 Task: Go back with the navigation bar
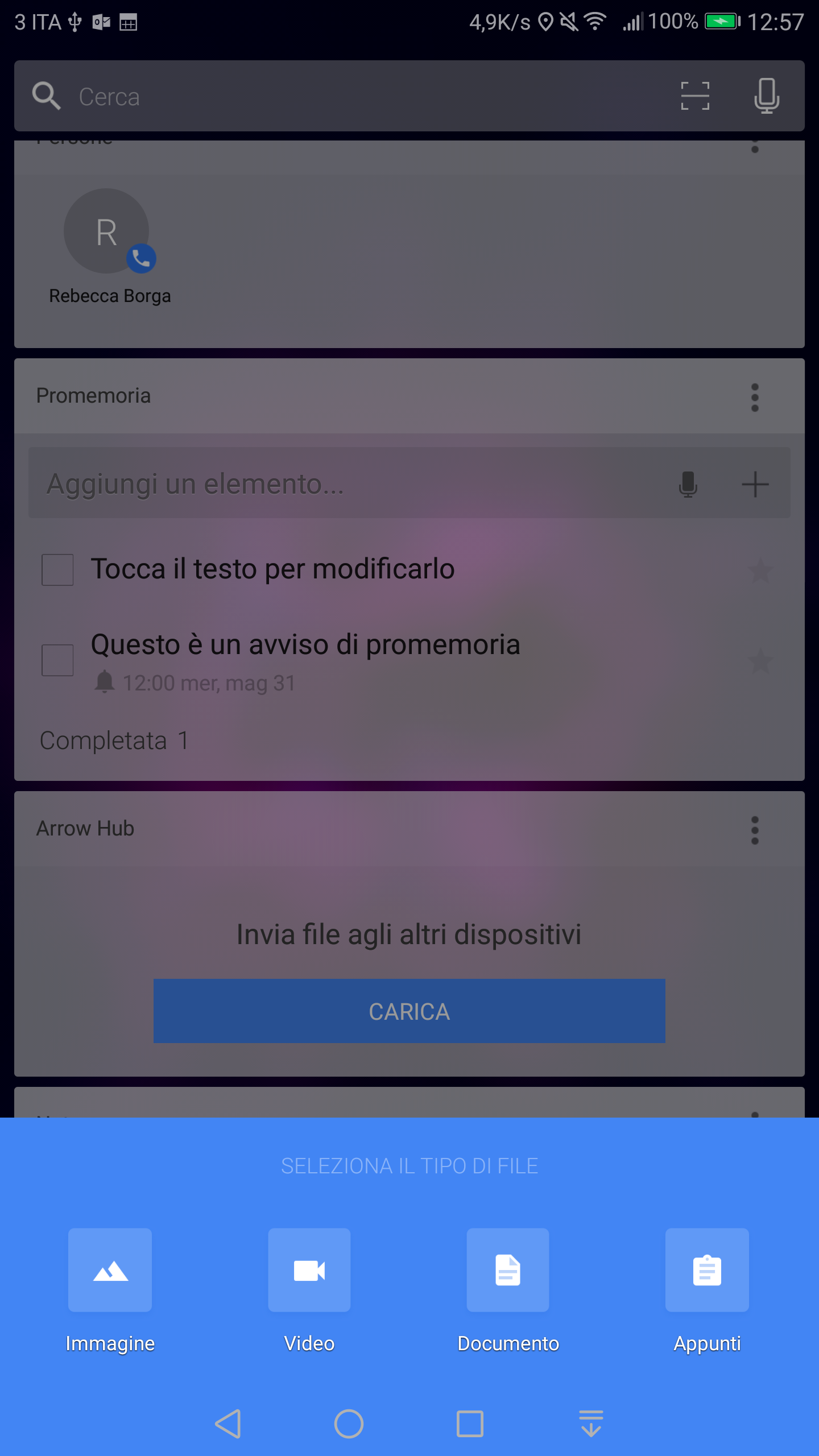tap(228, 1424)
